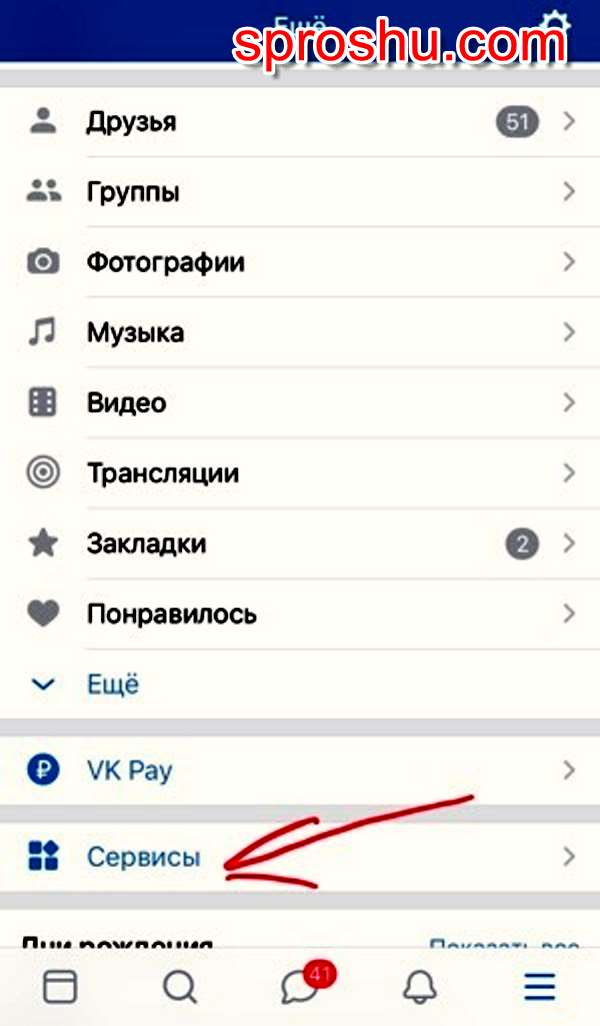Image resolution: width=600 pixels, height=1026 pixels.
Task: Select the menu tab
Action: pyautogui.click(x=540, y=987)
